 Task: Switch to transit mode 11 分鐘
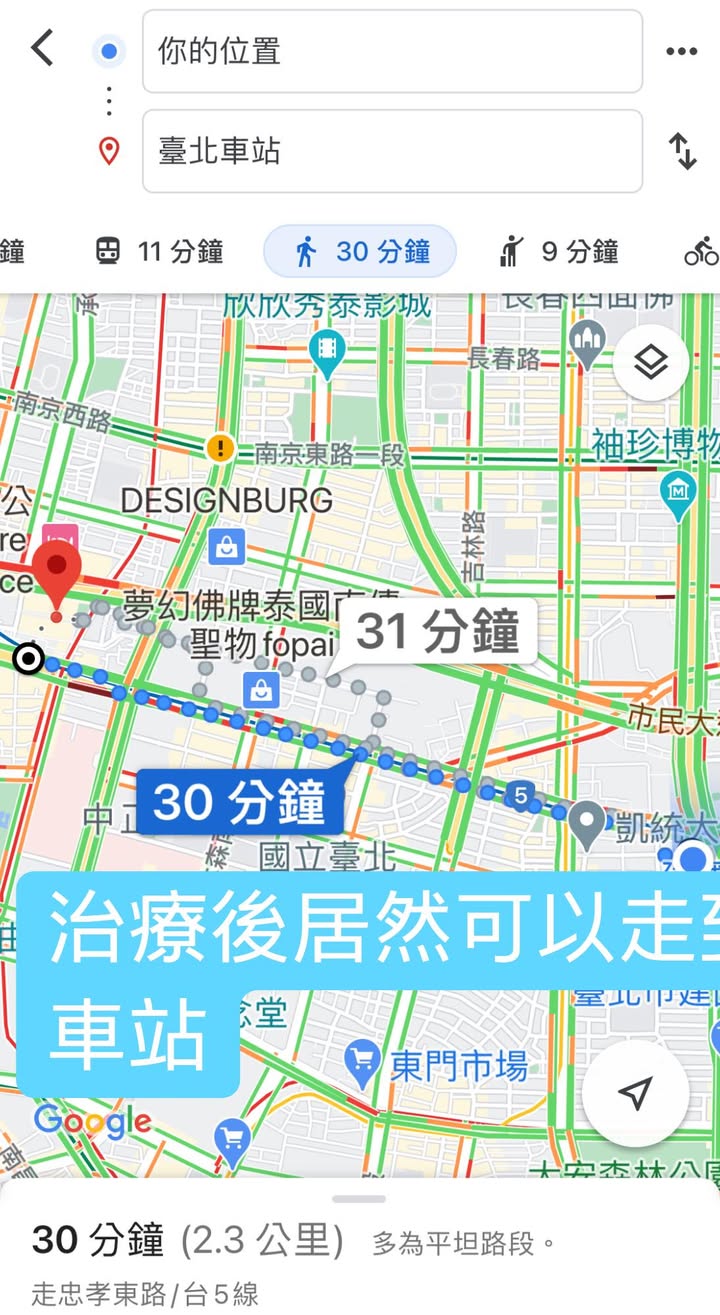coord(160,251)
